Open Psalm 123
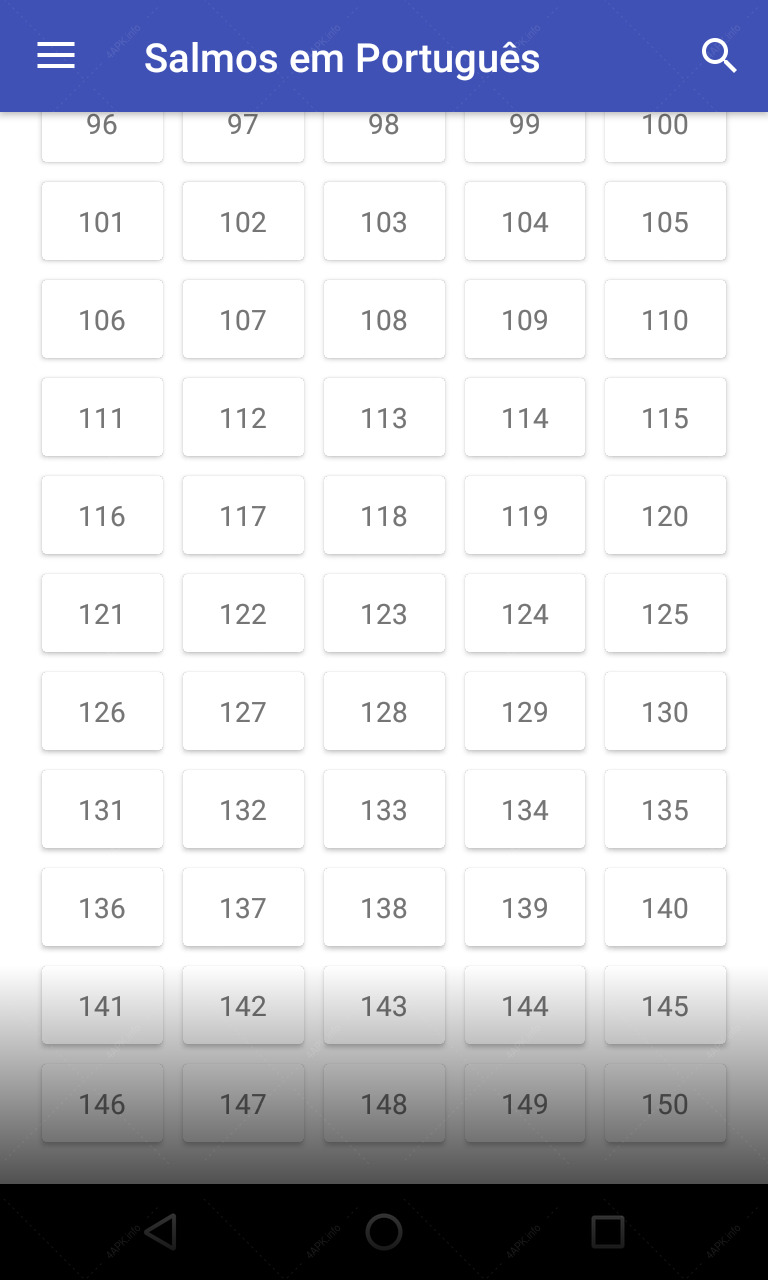This screenshot has width=768, height=1280. click(x=384, y=613)
